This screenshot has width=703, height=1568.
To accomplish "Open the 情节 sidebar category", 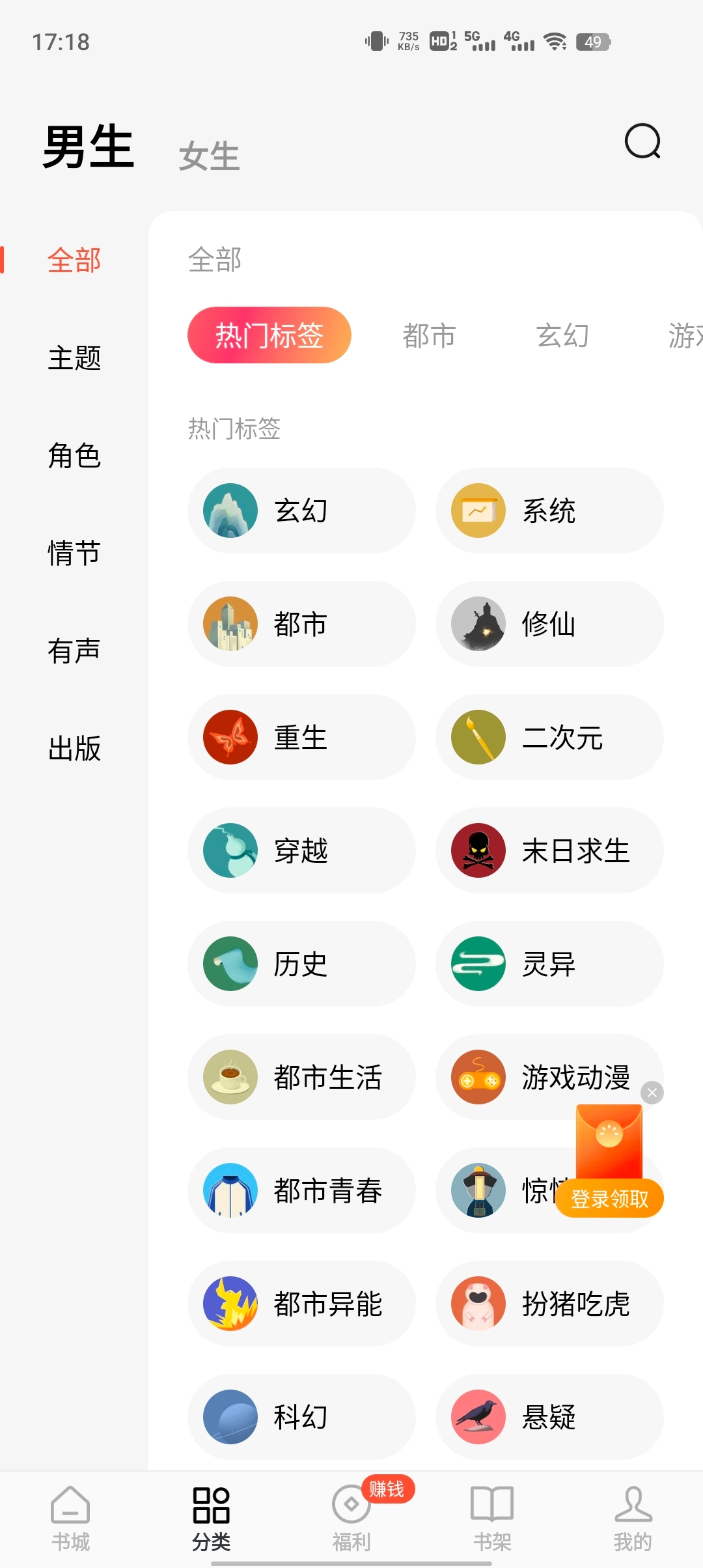I will 74,553.
